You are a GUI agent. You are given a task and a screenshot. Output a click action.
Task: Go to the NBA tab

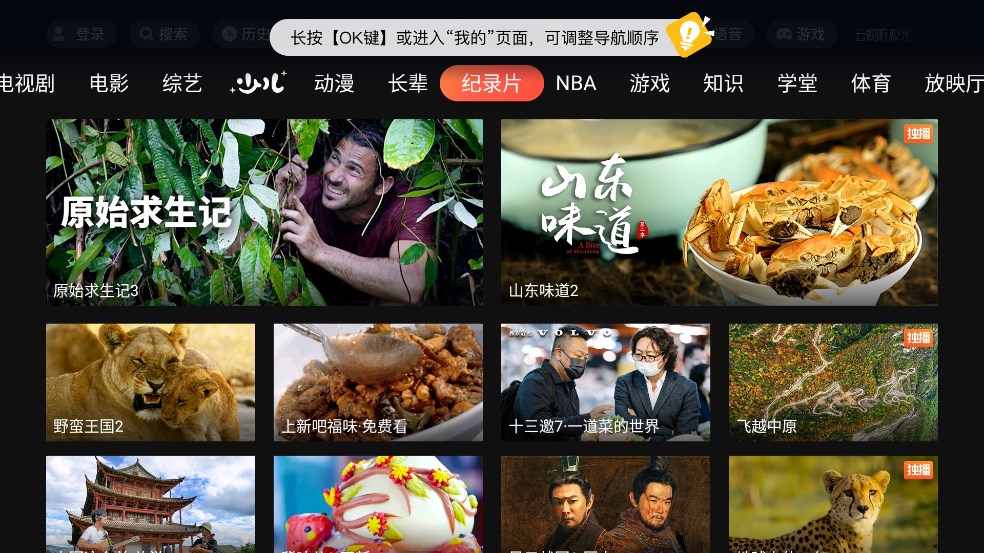[576, 83]
